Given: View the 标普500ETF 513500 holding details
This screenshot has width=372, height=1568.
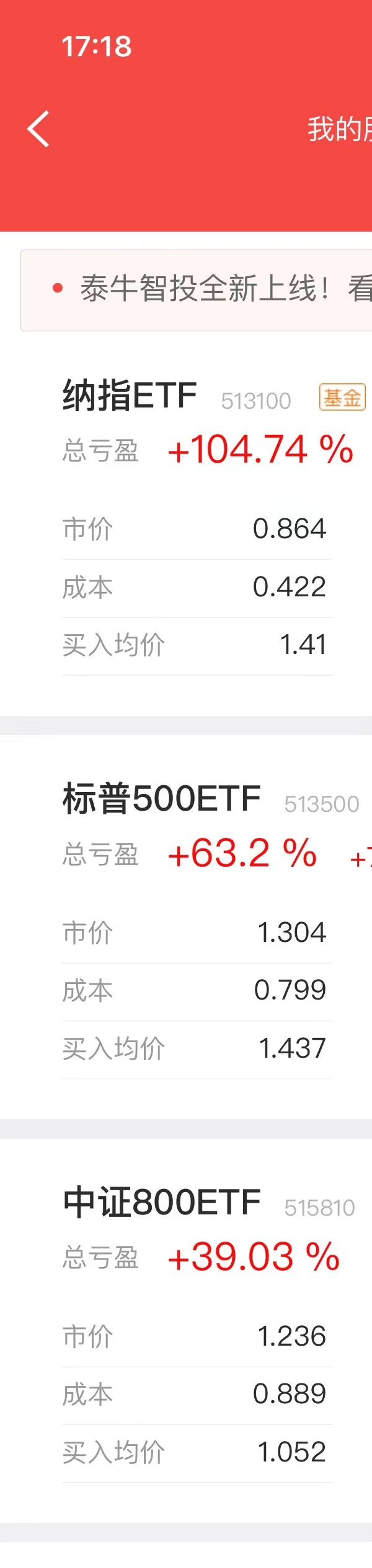Looking at the screenshot, I should [161, 799].
